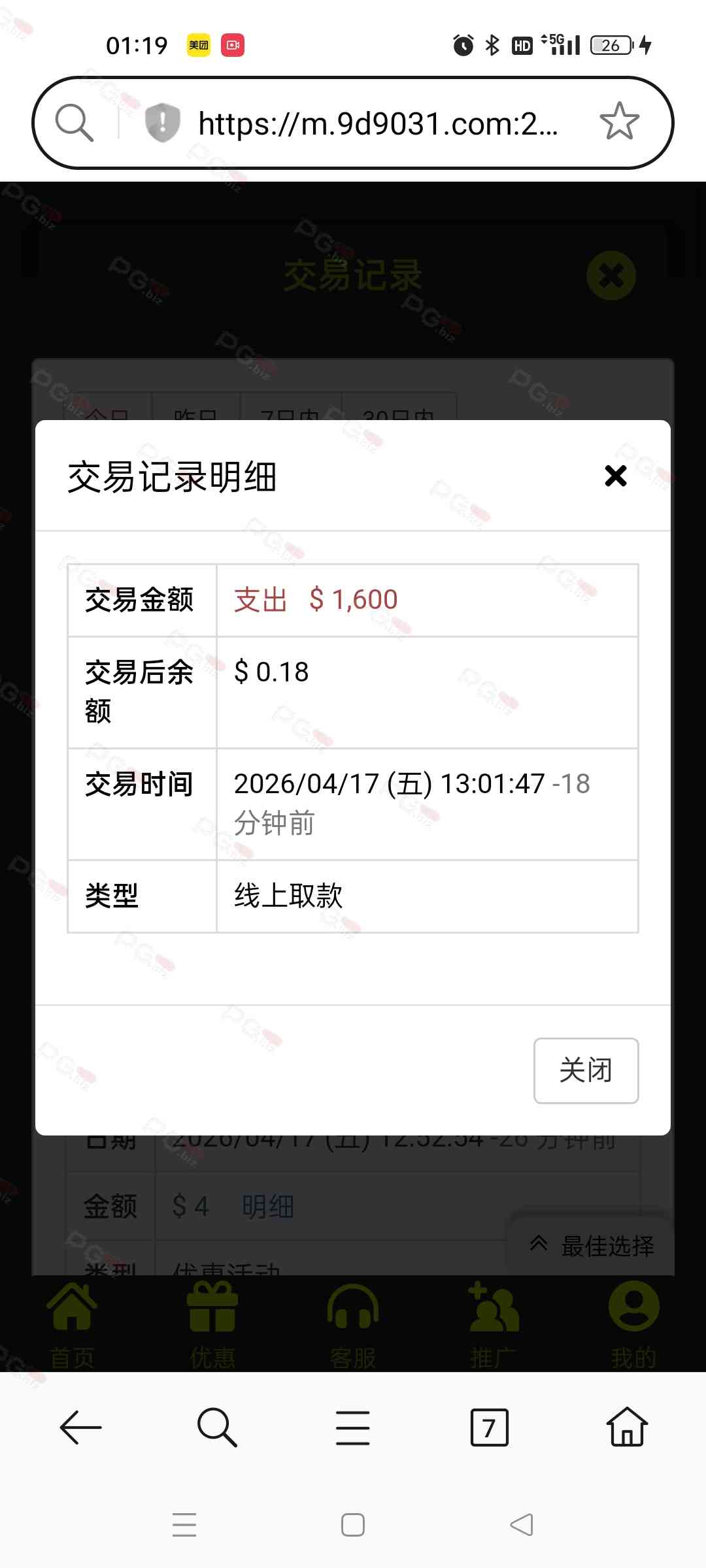View the site security shield info
The height and width of the screenshot is (1568, 706).
(x=162, y=122)
